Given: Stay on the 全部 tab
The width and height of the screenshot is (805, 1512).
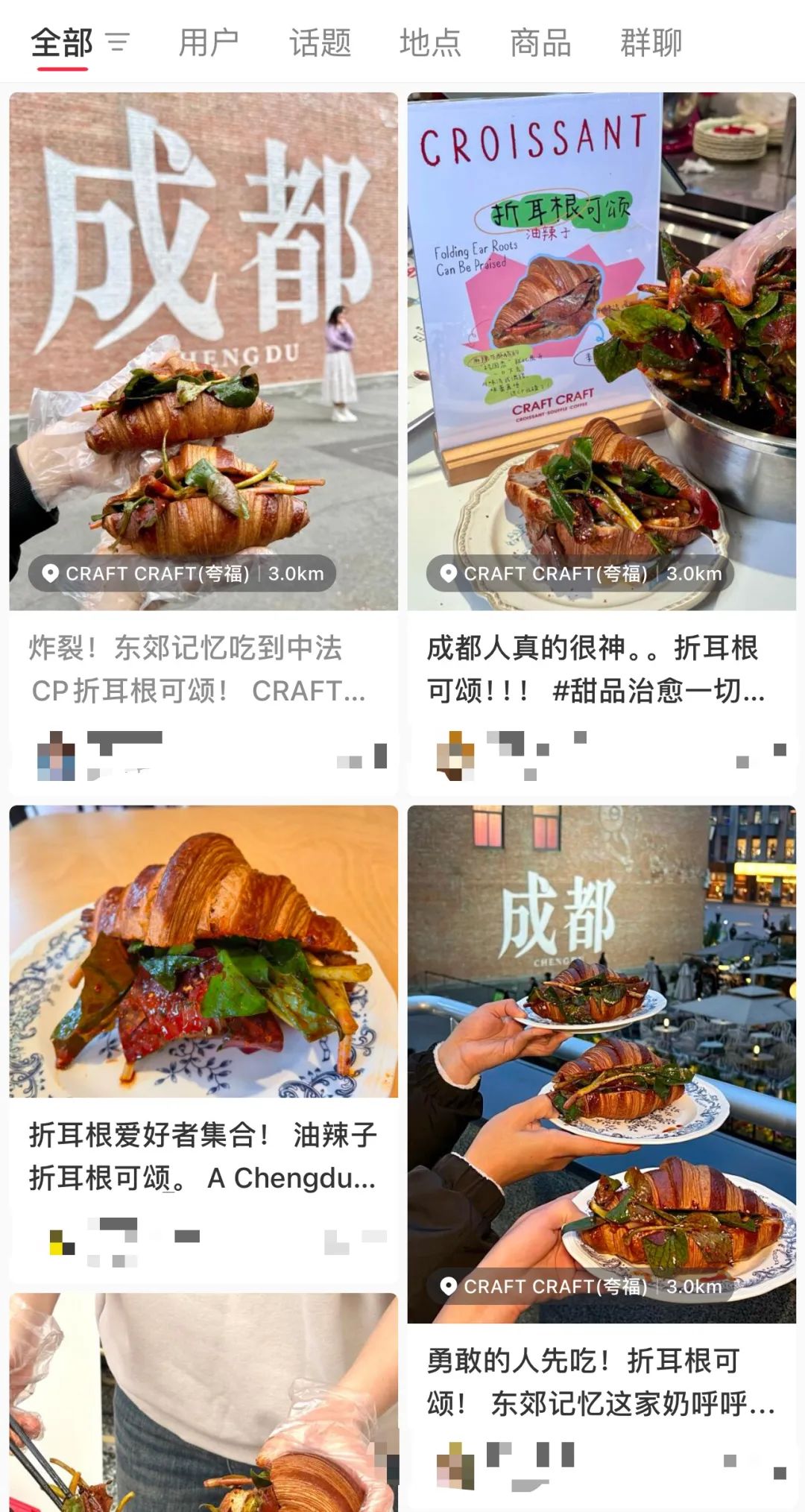Looking at the screenshot, I should [62, 42].
